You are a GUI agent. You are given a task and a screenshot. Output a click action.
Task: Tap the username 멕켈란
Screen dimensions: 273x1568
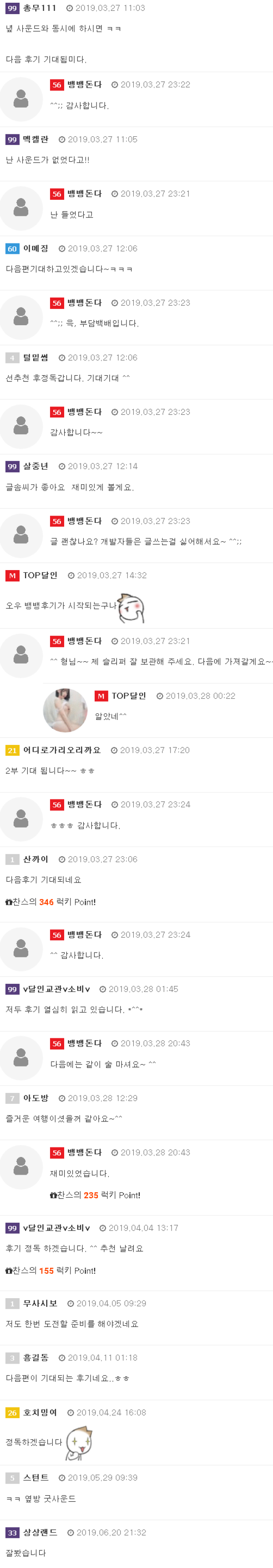[x=35, y=139]
